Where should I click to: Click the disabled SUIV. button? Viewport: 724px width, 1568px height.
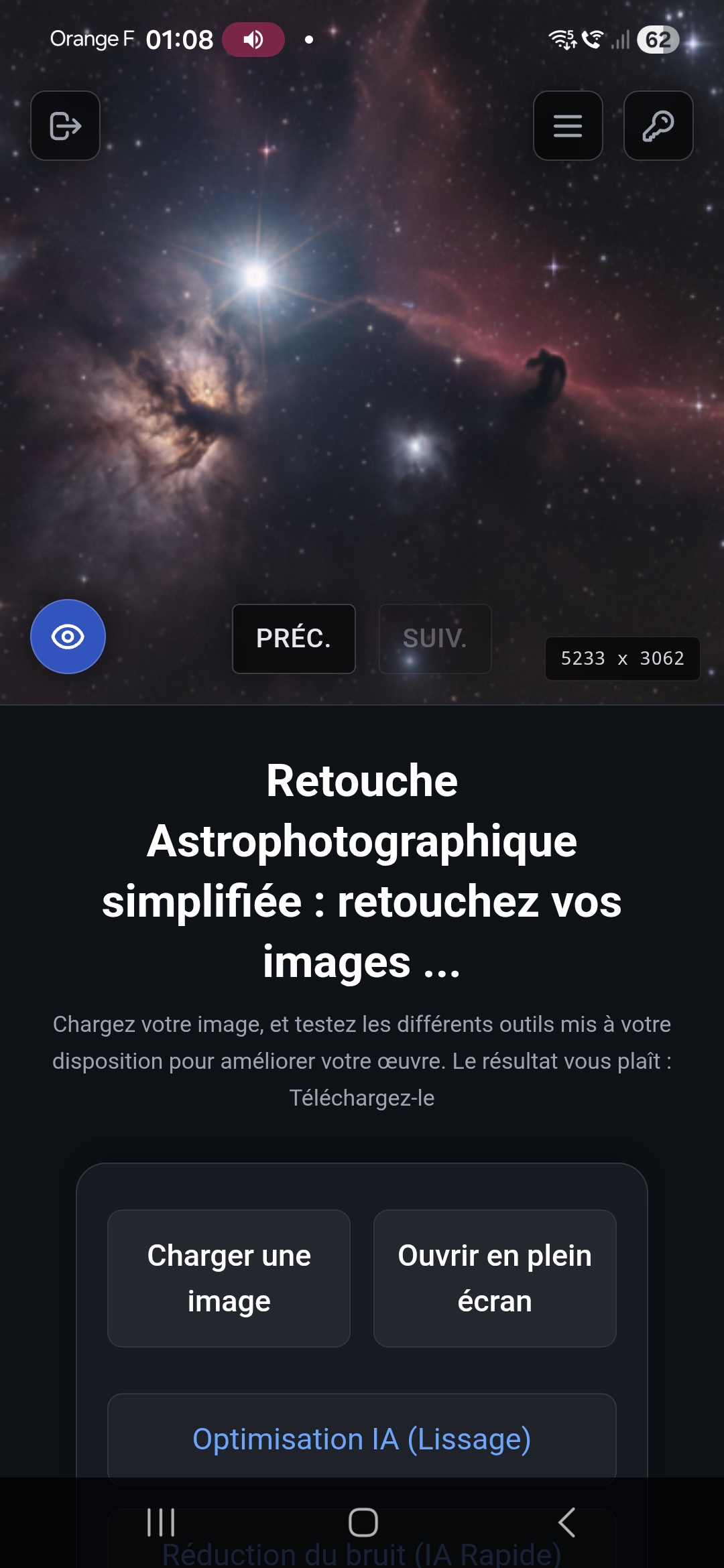pyautogui.click(x=434, y=639)
